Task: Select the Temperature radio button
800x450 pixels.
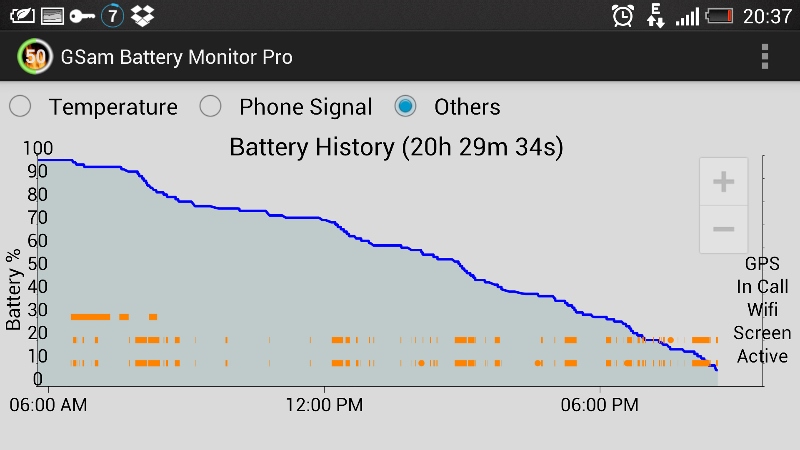Action: 21,107
